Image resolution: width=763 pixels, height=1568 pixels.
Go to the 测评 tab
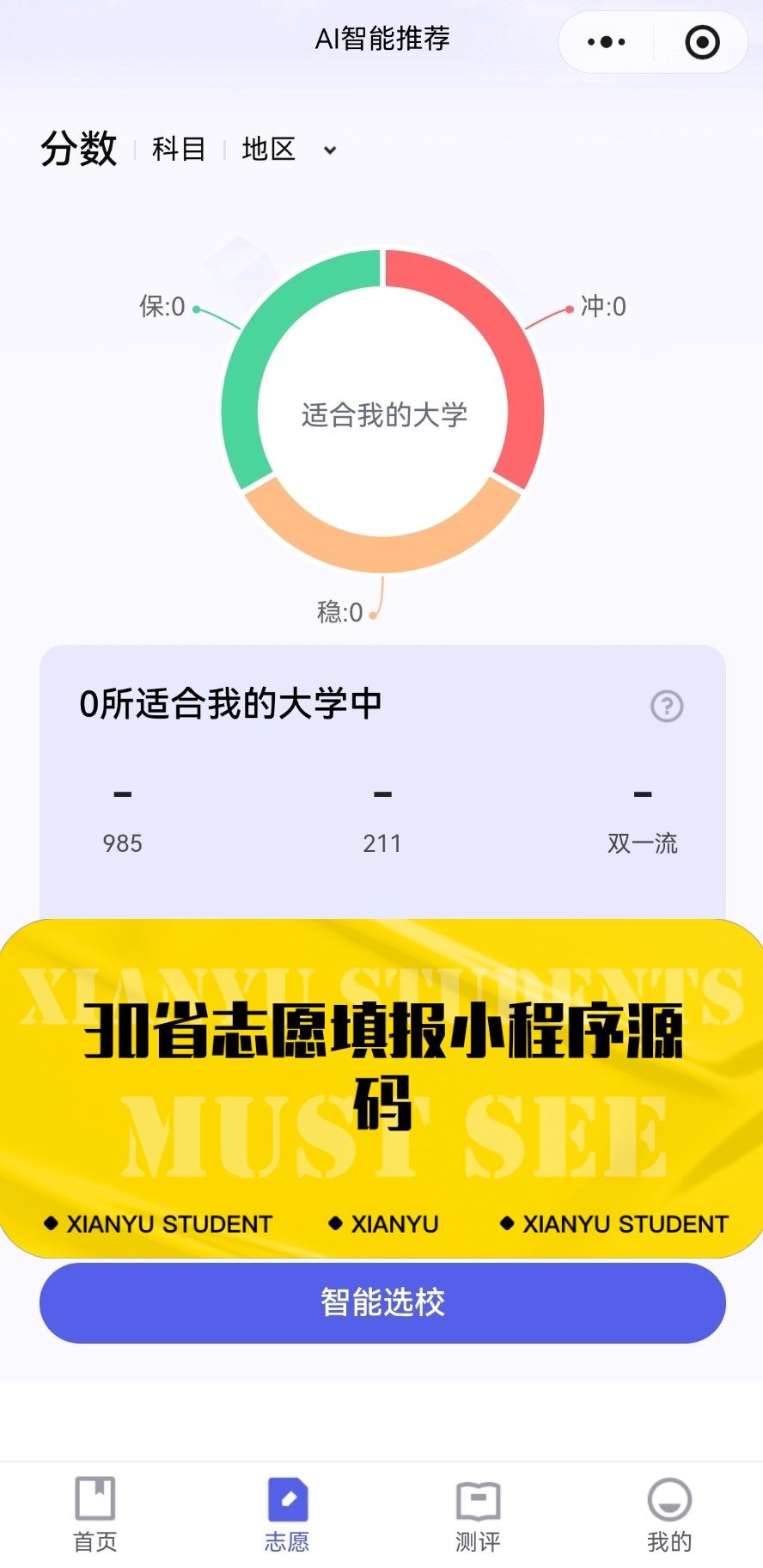coord(478,1515)
